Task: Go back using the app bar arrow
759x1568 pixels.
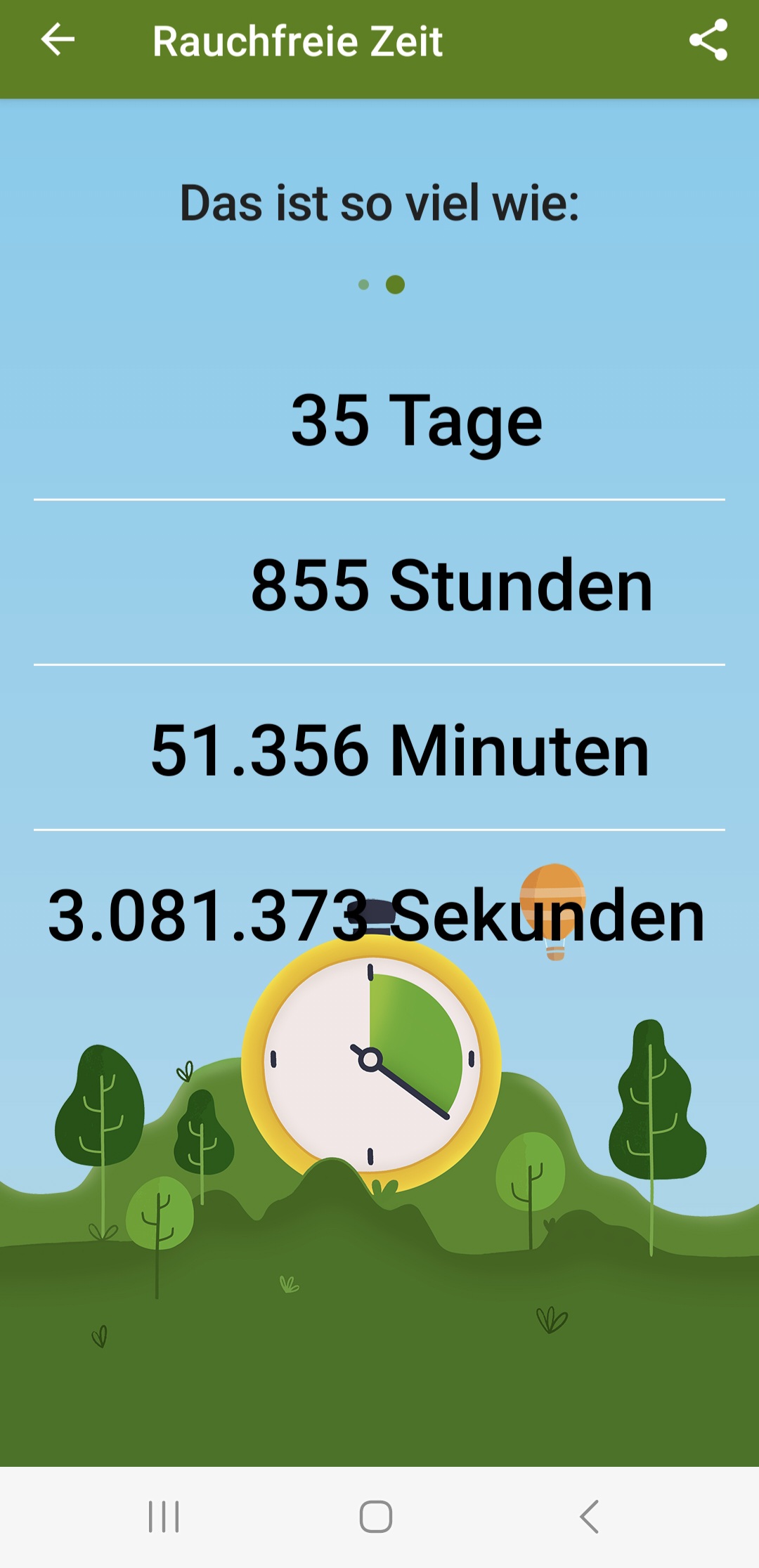Action: (58, 39)
